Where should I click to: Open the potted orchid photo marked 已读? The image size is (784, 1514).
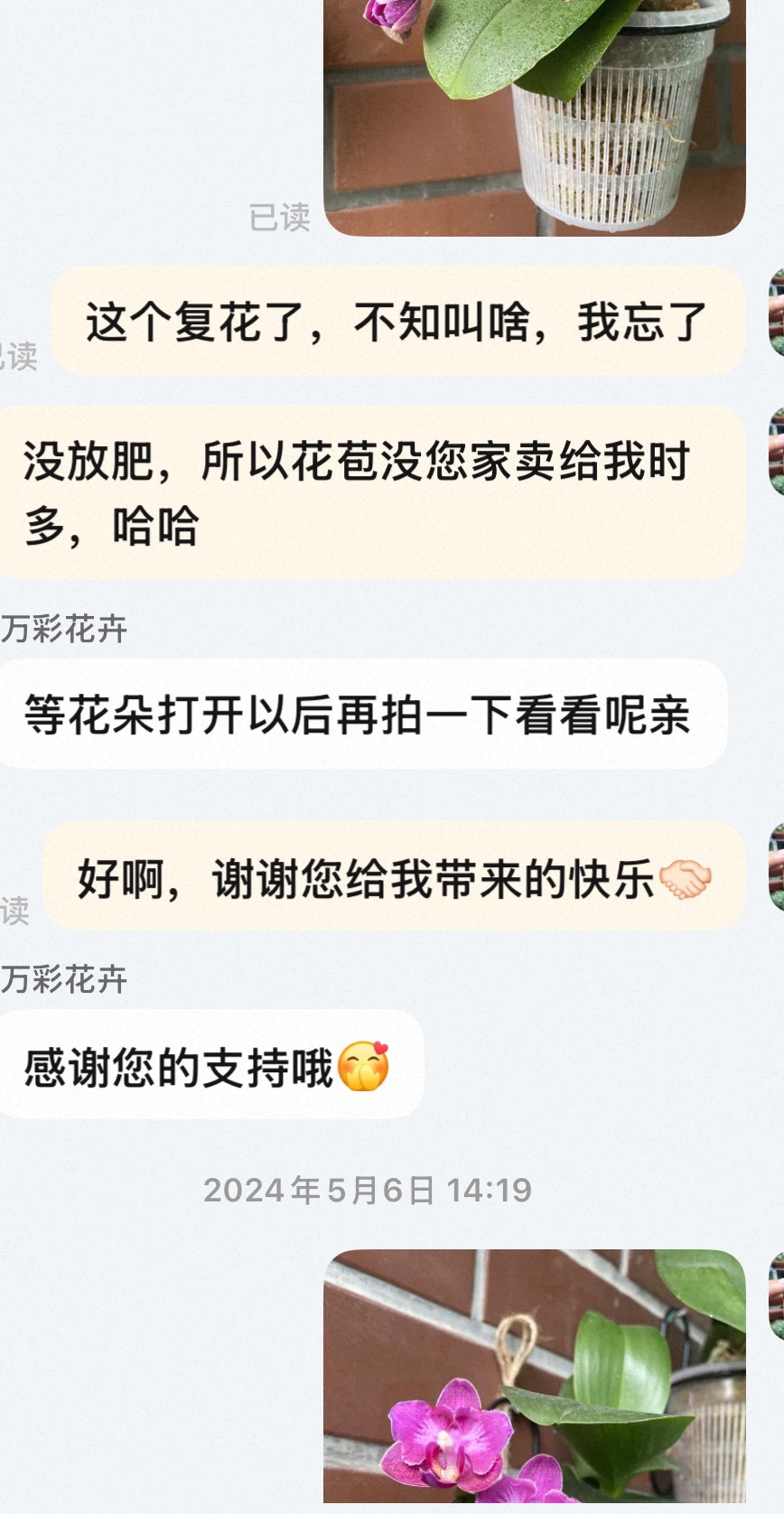tap(535, 117)
